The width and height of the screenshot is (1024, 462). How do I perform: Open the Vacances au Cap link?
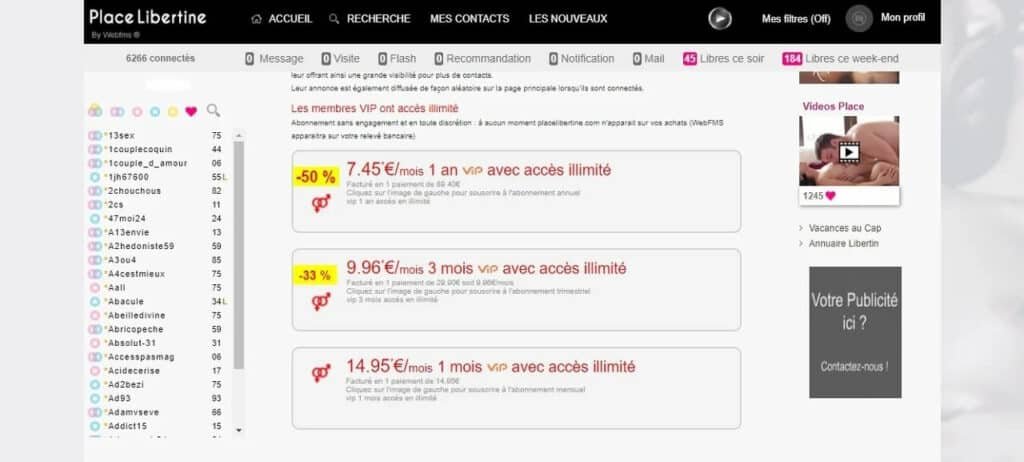[x=844, y=228]
